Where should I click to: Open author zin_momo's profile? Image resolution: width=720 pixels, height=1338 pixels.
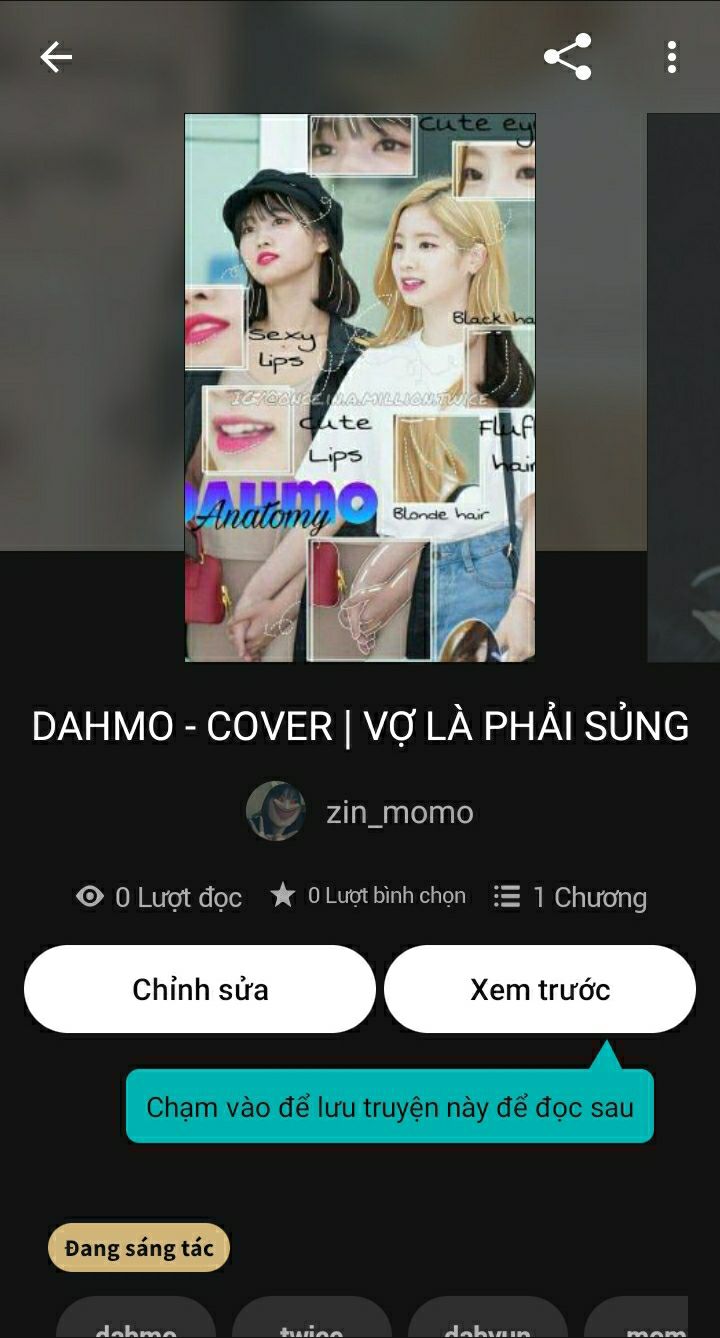(360, 811)
